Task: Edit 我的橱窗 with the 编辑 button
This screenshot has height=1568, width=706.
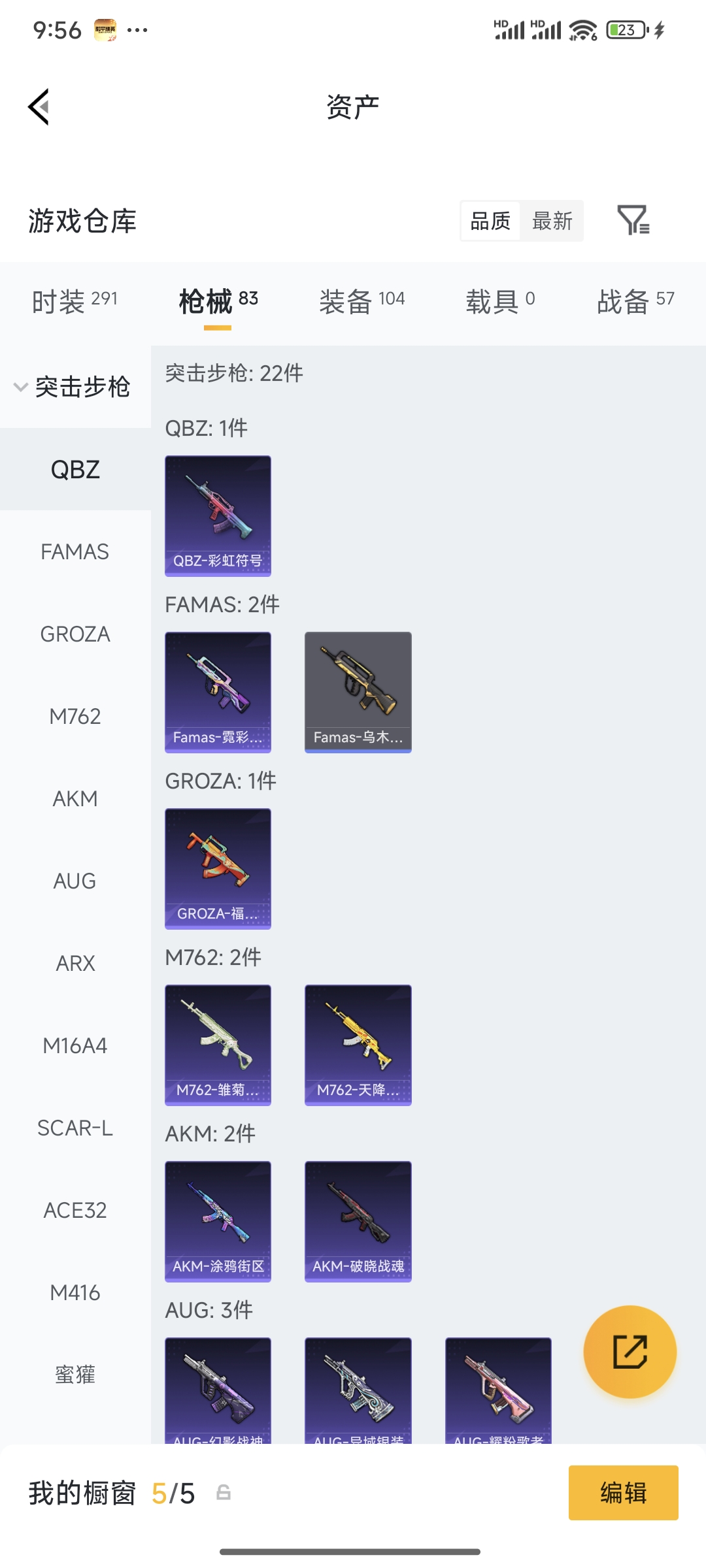Action: coord(623,1493)
